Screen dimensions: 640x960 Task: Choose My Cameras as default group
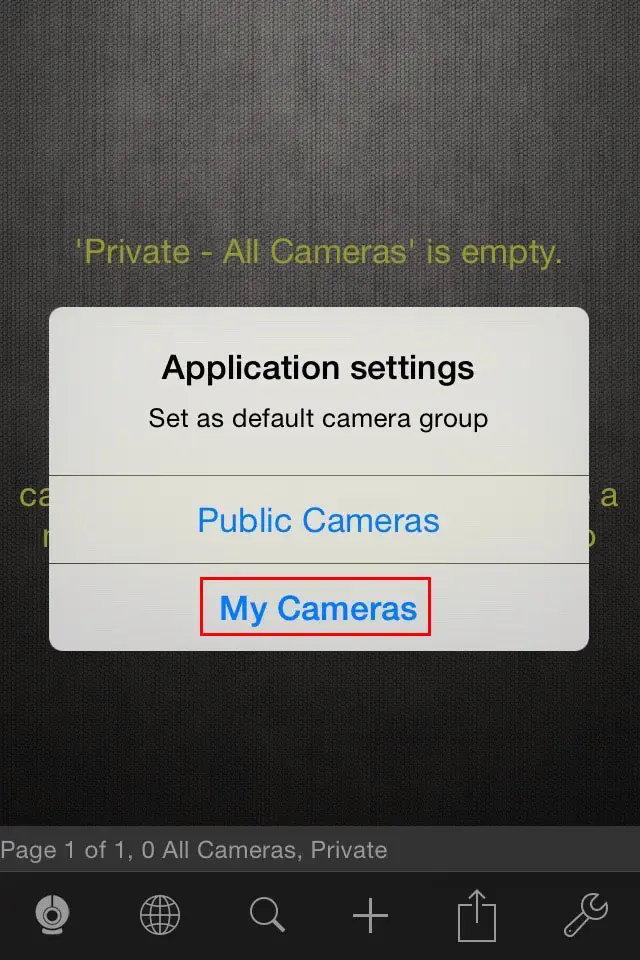[318, 607]
